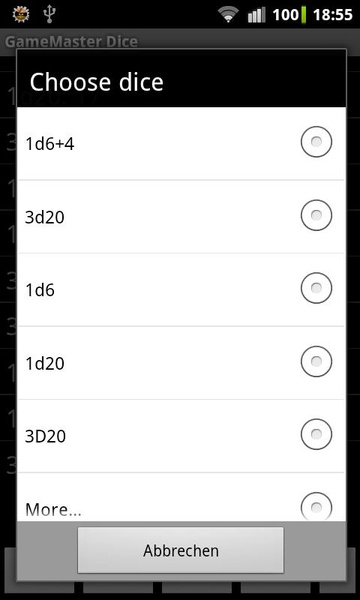Select 1d20 from the list

(x=181, y=363)
